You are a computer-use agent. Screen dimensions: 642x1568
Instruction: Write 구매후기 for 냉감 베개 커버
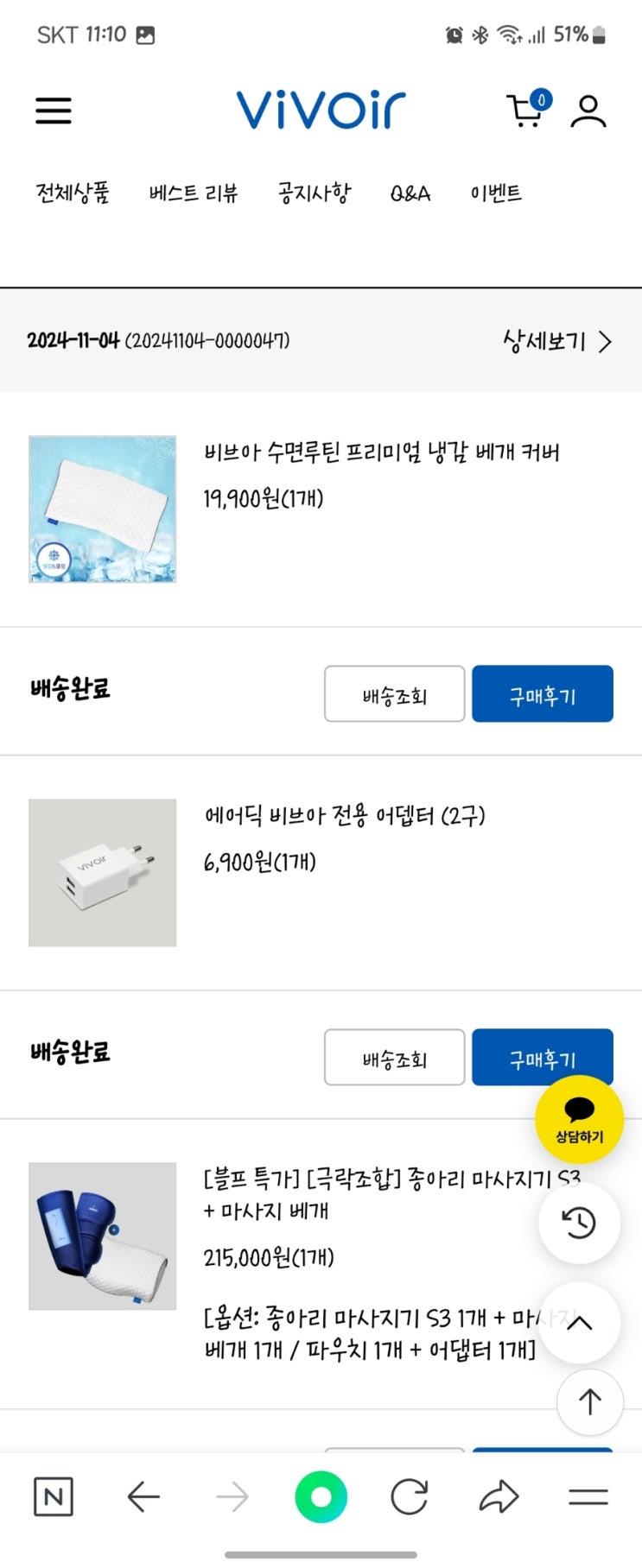543,693
